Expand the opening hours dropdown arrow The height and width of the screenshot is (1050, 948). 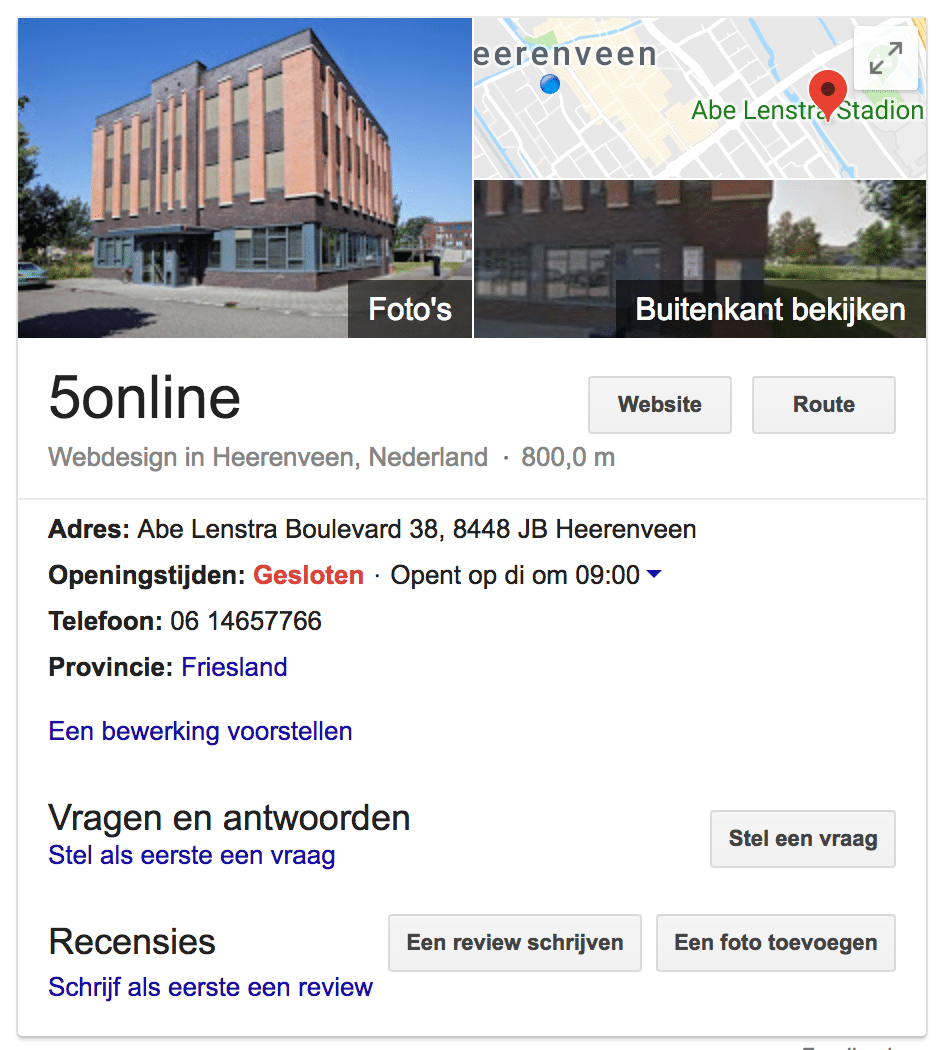(654, 575)
